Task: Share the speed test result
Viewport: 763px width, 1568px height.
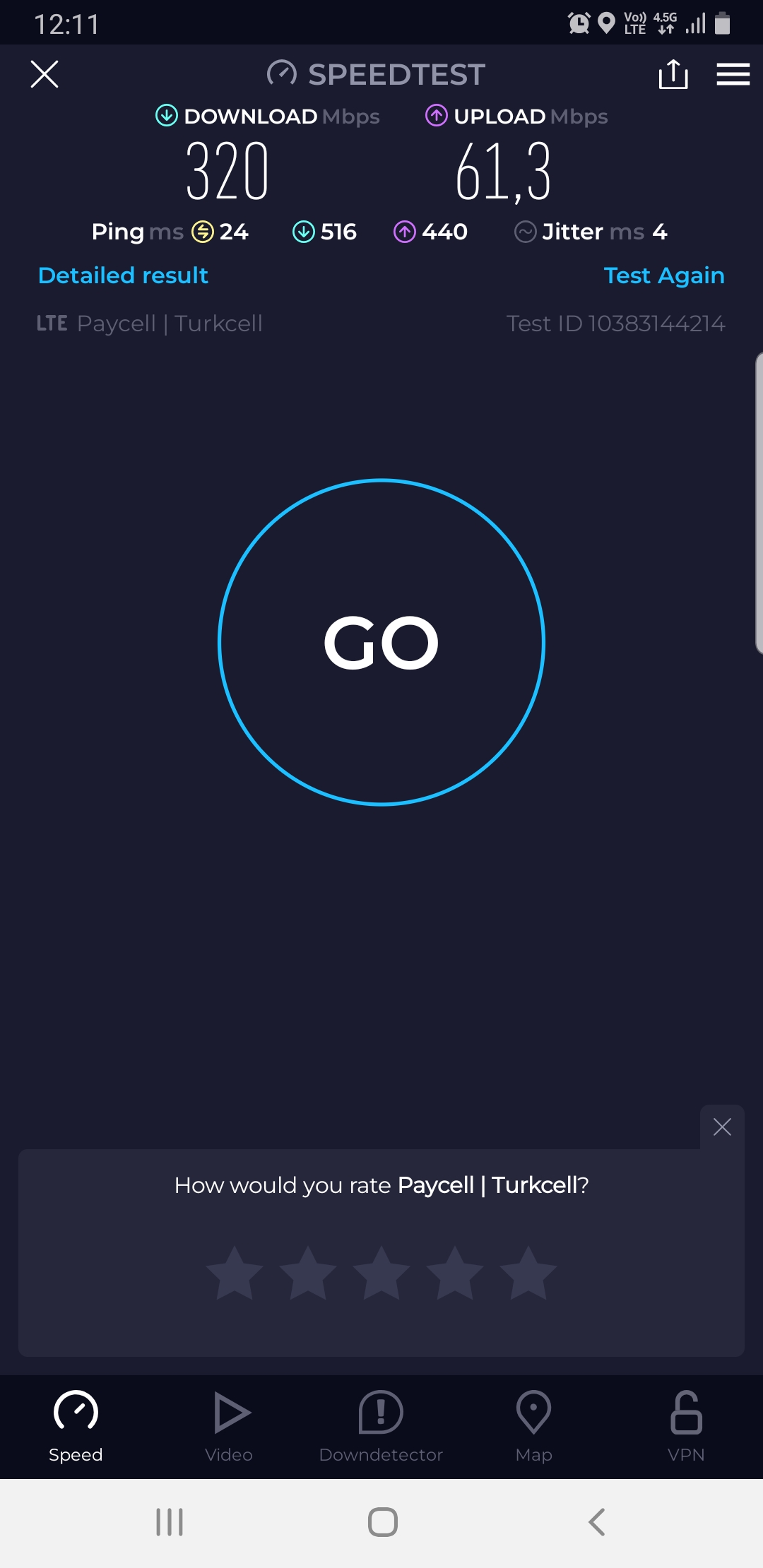Action: [673, 74]
